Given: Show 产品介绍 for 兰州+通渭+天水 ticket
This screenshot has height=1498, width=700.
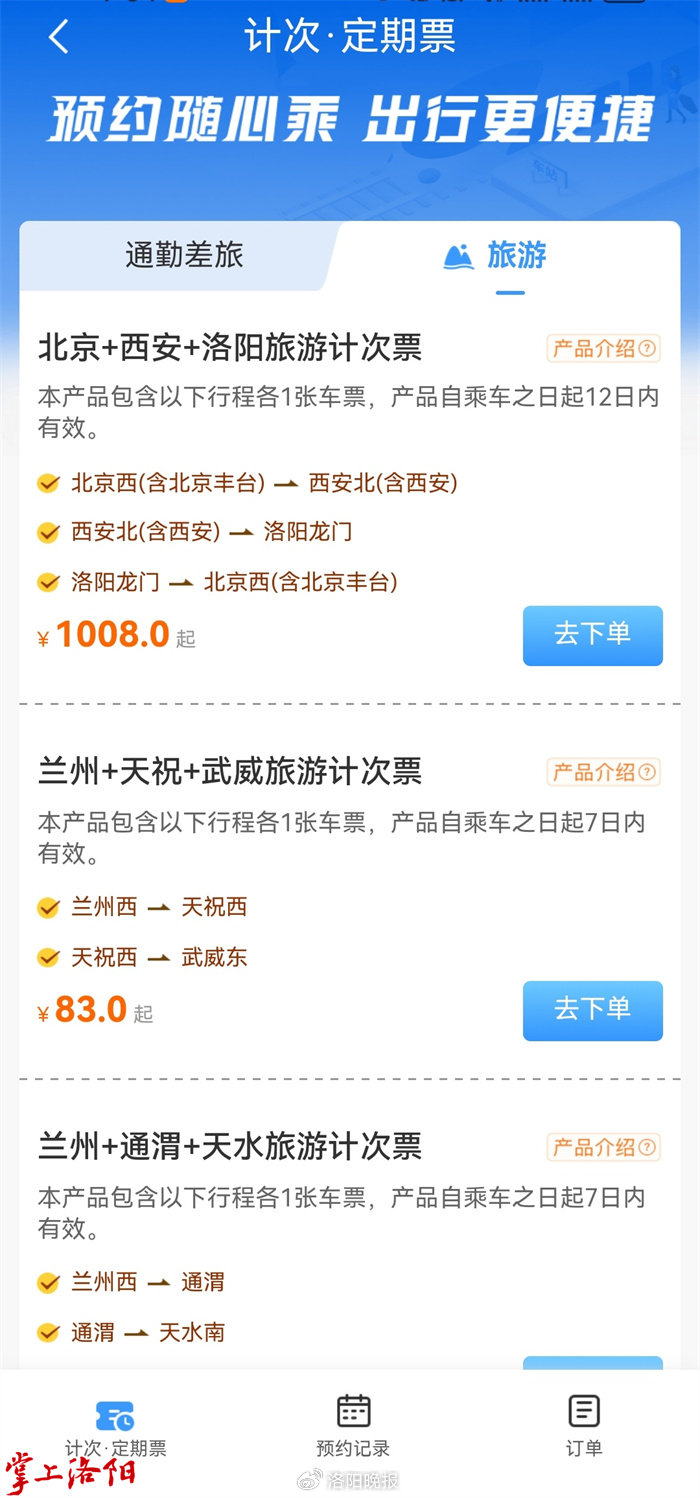Looking at the screenshot, I should 604,1147.
